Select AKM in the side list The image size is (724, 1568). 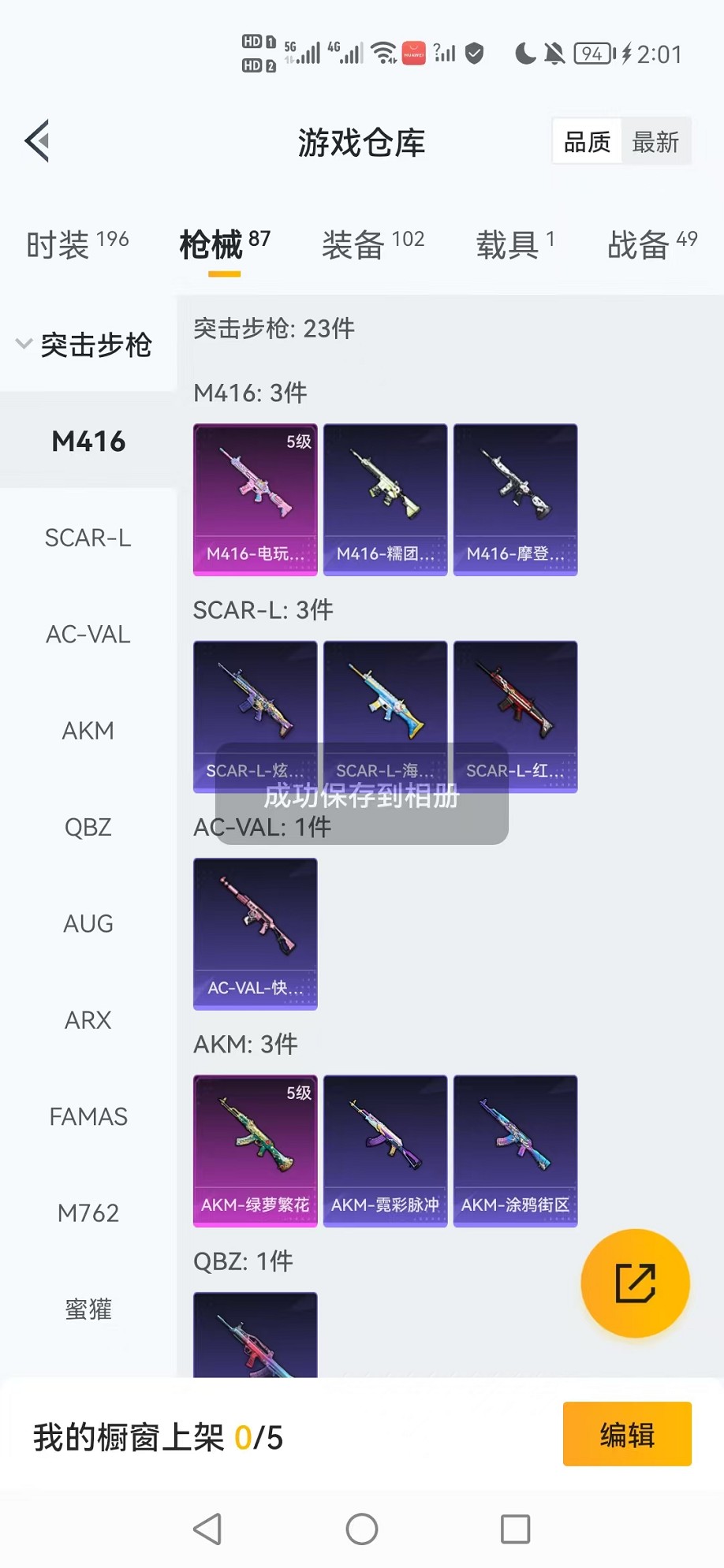tap(88, 731)
